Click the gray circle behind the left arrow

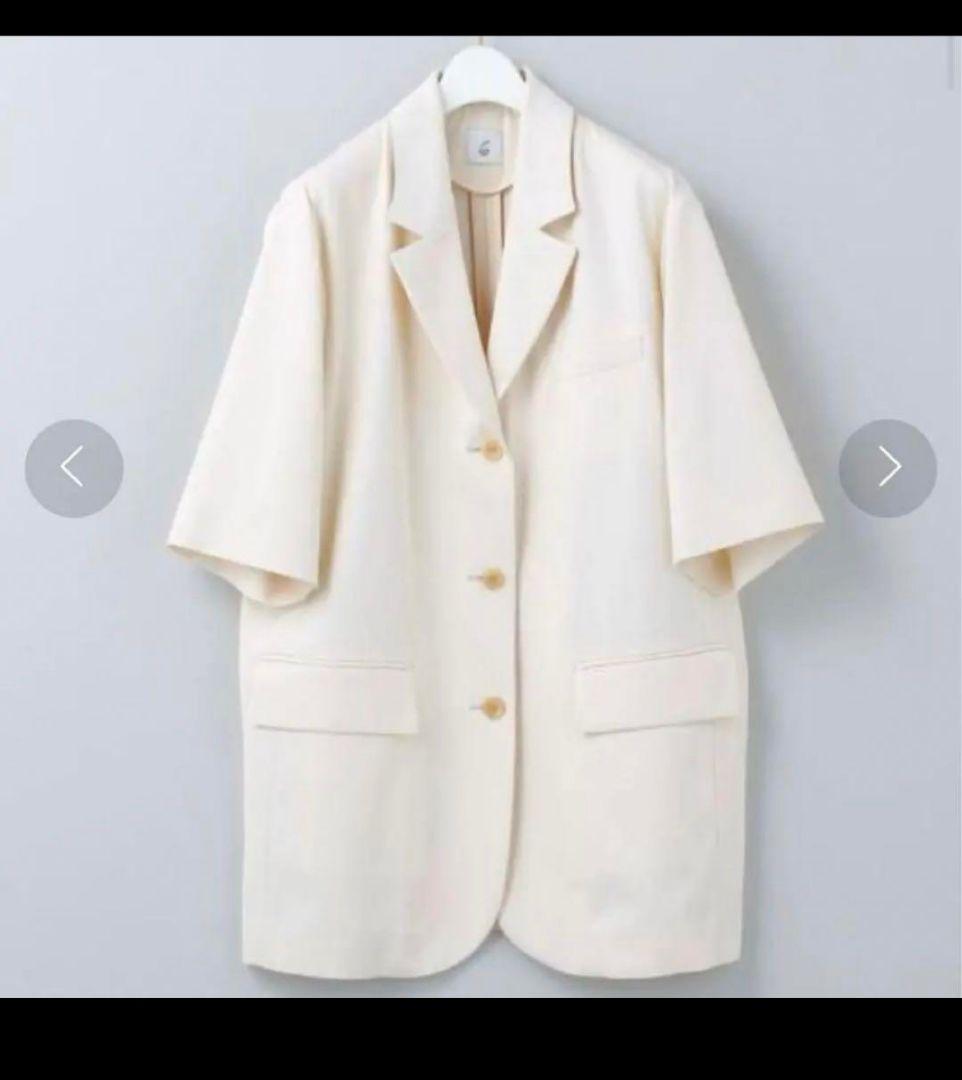coord(73,466)
